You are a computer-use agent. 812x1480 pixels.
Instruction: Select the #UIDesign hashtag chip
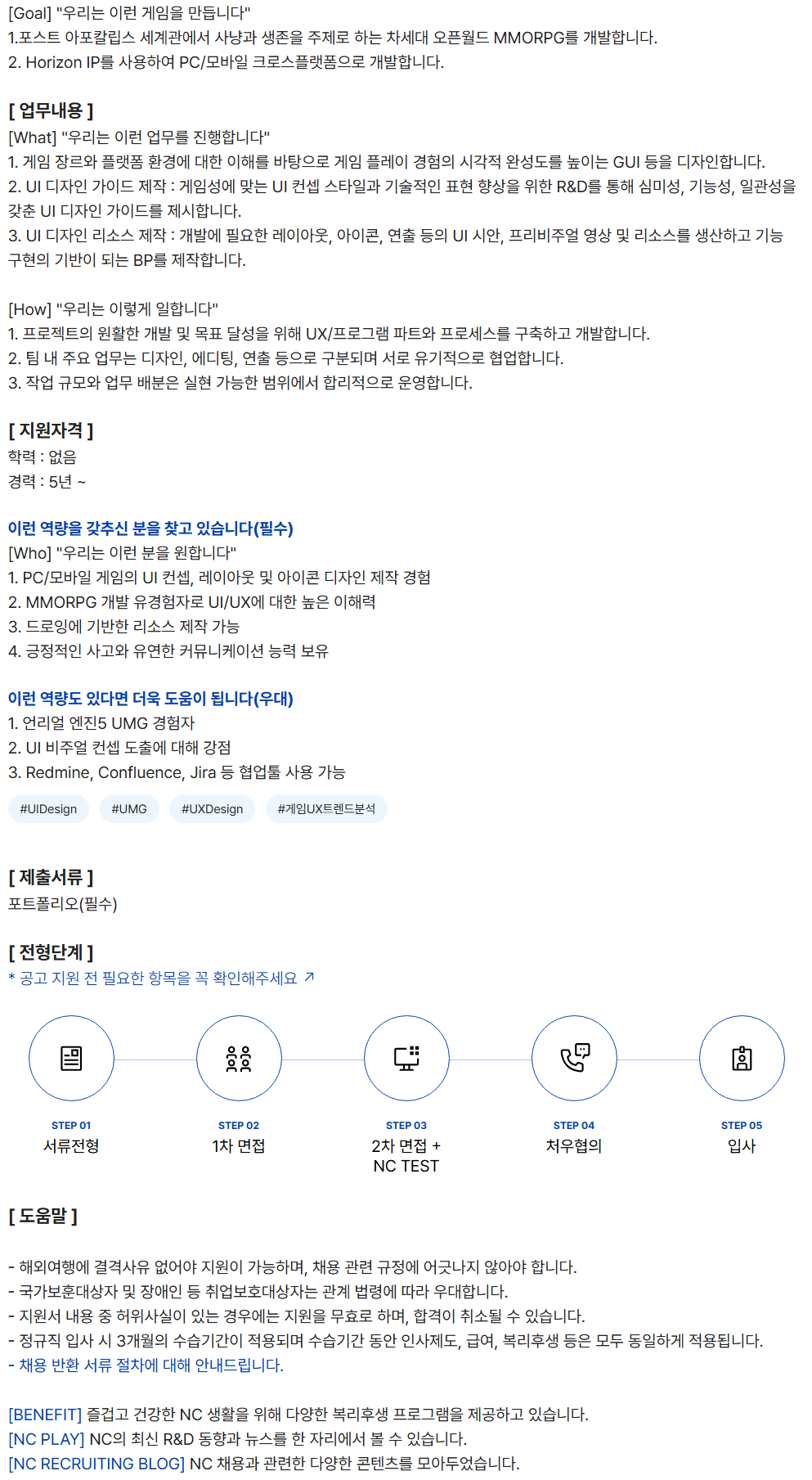coord(48,808)
